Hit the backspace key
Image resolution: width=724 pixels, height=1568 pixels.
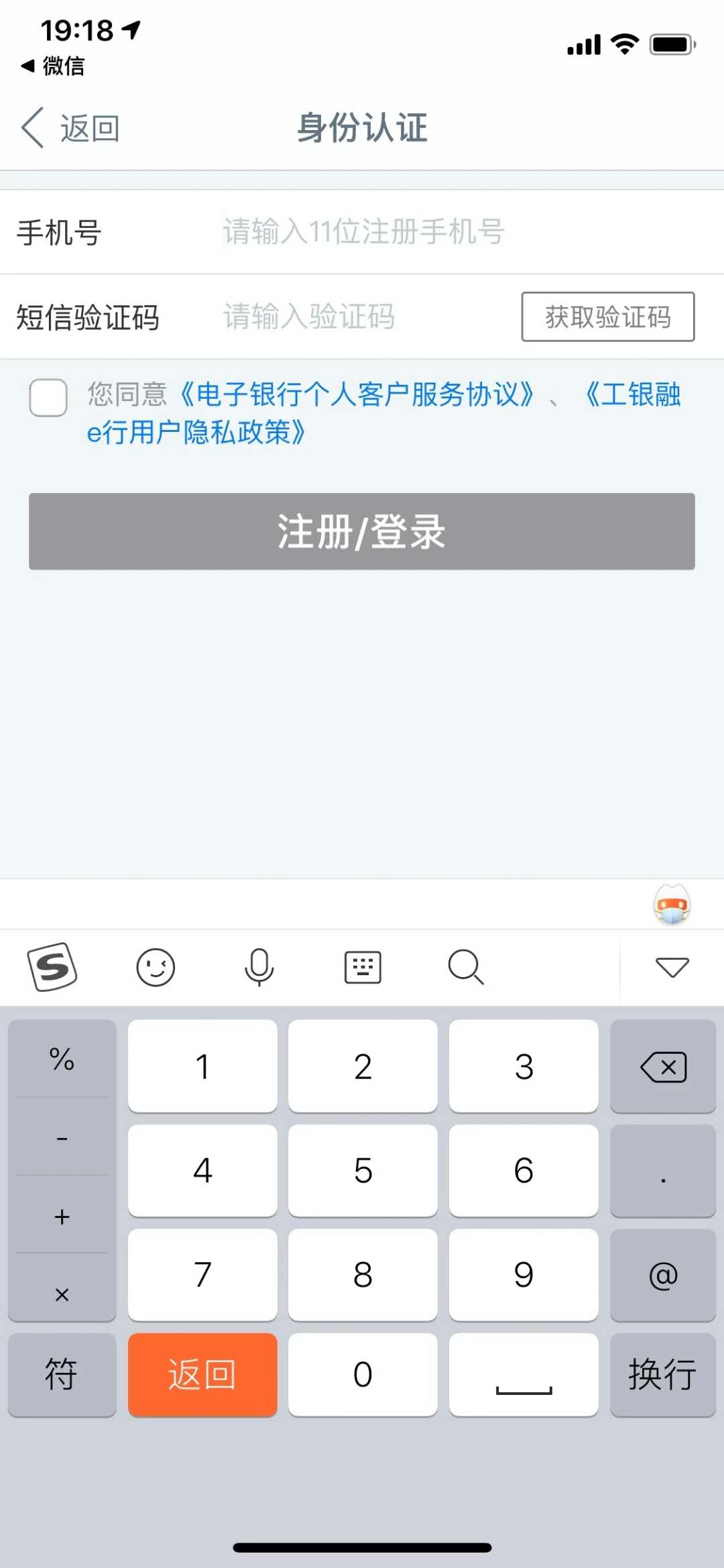[663, 1066]
